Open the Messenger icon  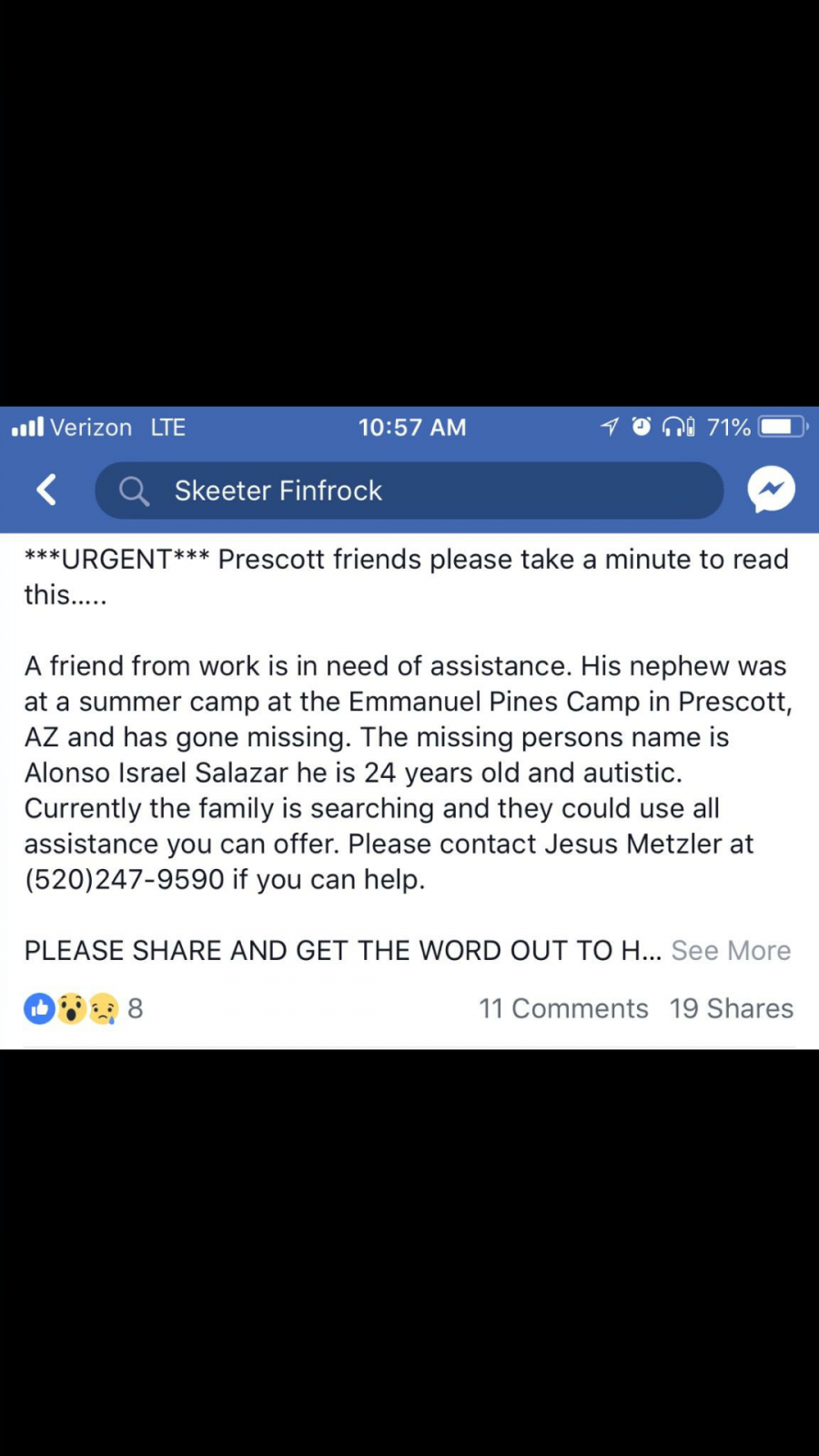coord(771,490)
